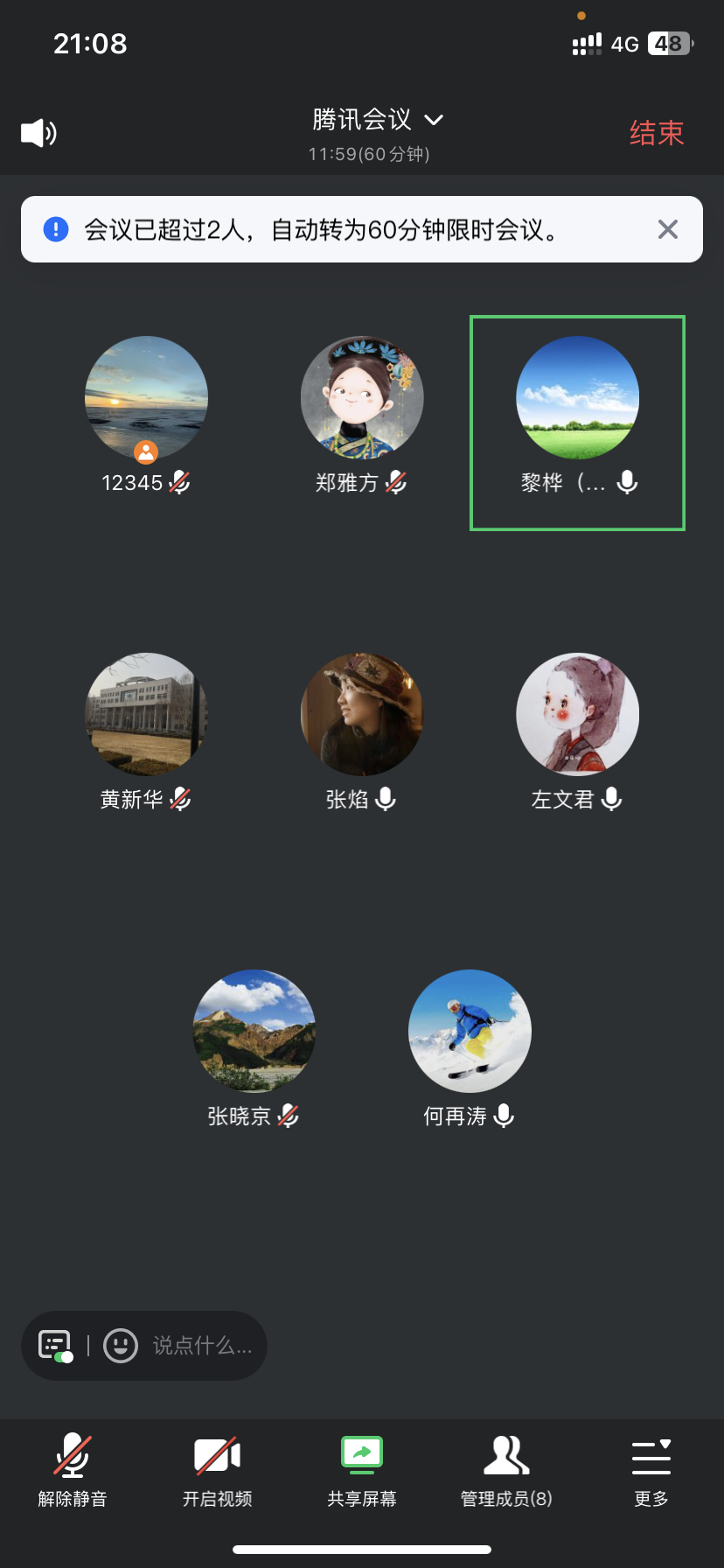
Task: Start 共享屏幕 screen sharing
Action: tap(362, 1470)
